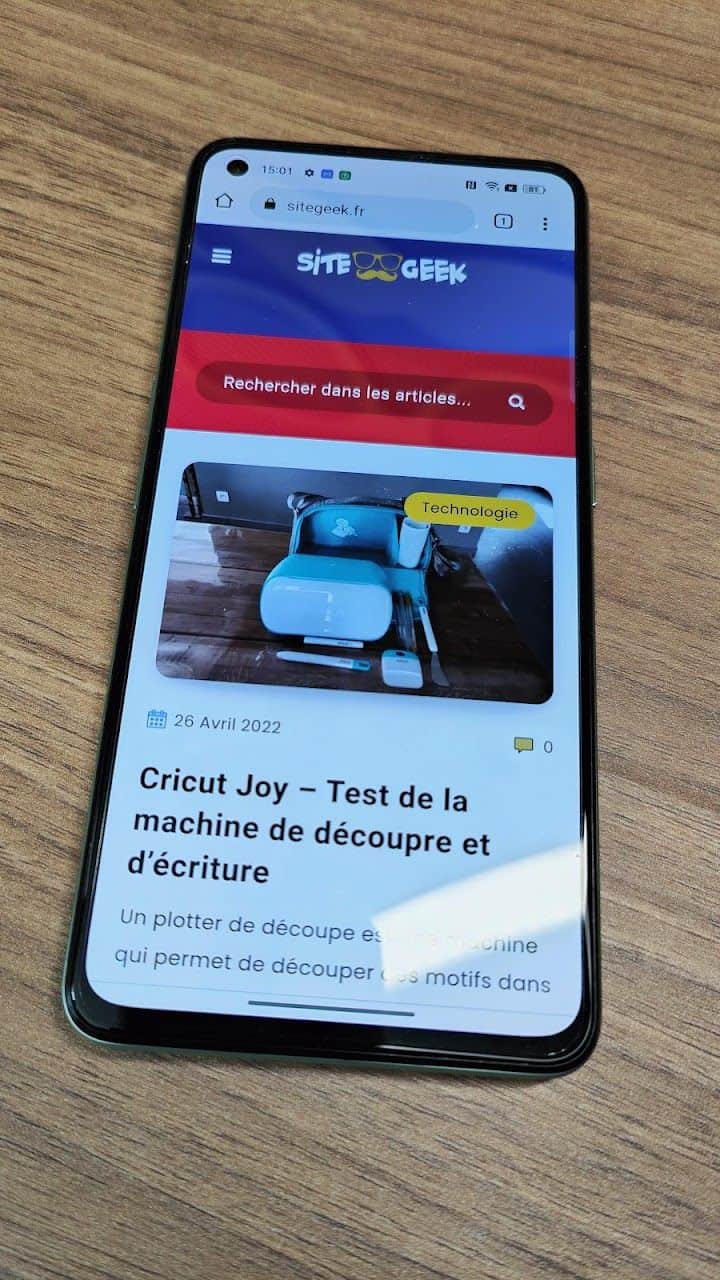
Task: Open the site's hamburger menu
Action: click(222, 256)
